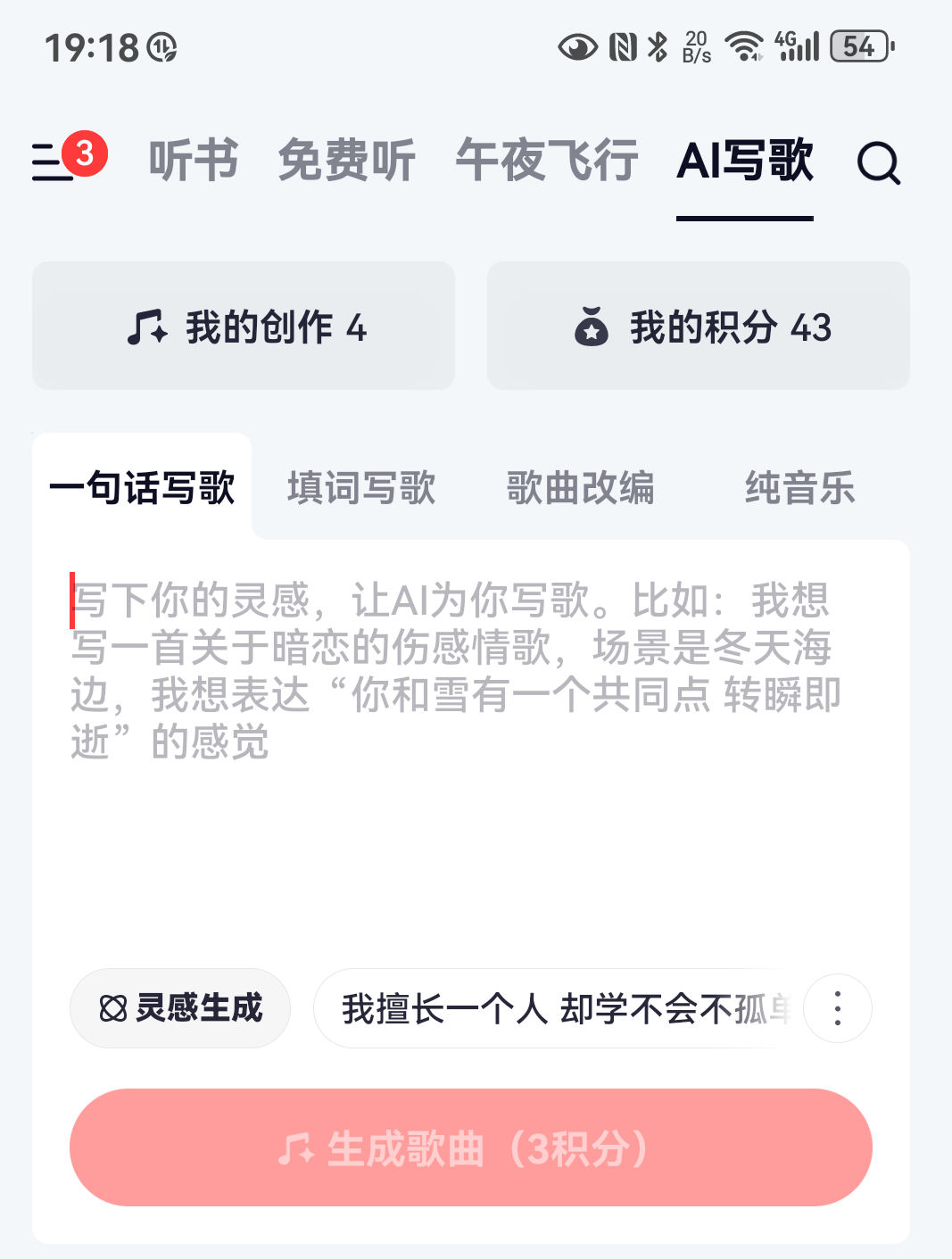Viewport: 952px width, 1259px height.
Task: Open the search icon
Action: 879,163
